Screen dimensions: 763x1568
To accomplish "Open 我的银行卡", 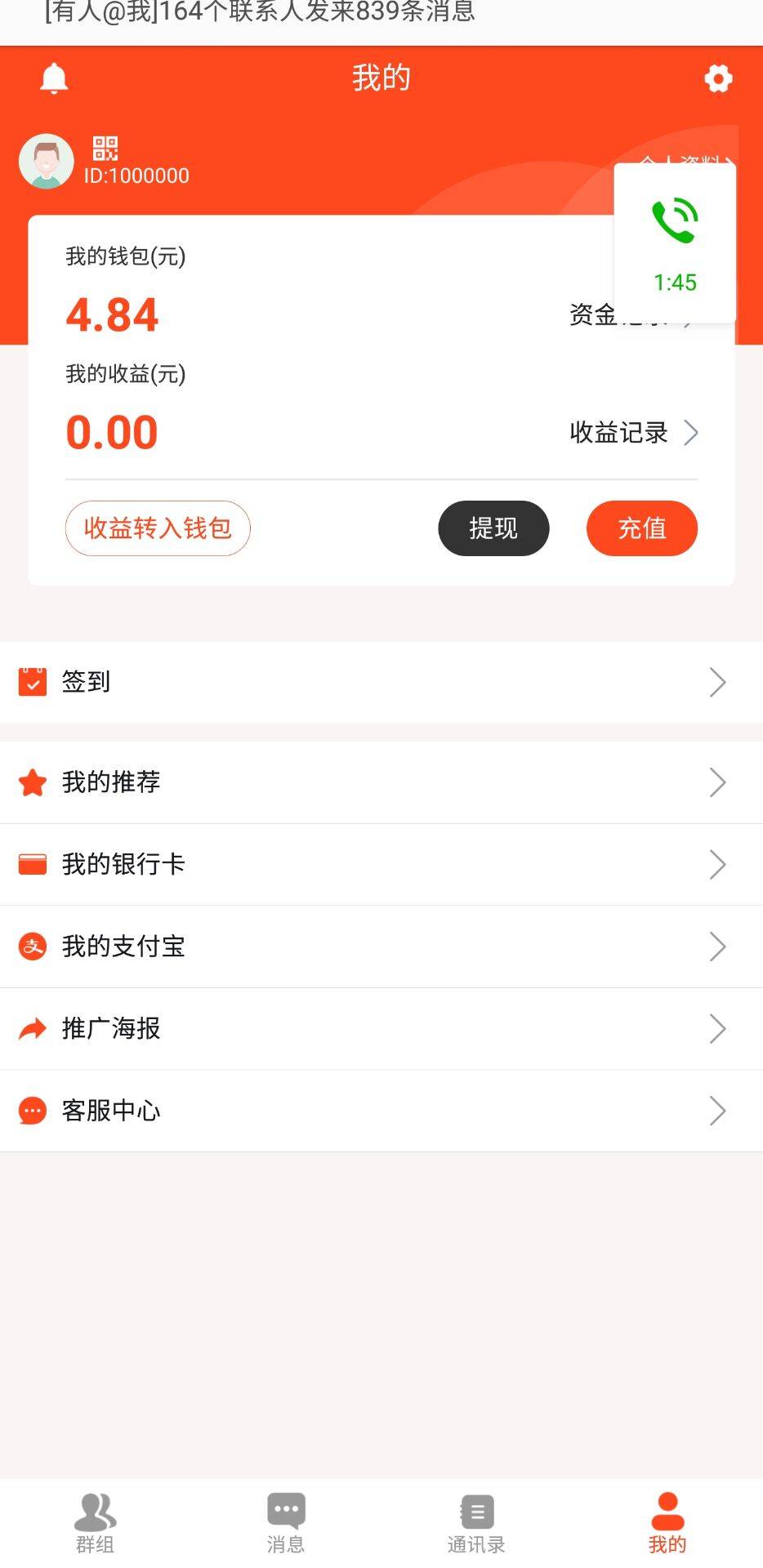I will click(381, 864).
